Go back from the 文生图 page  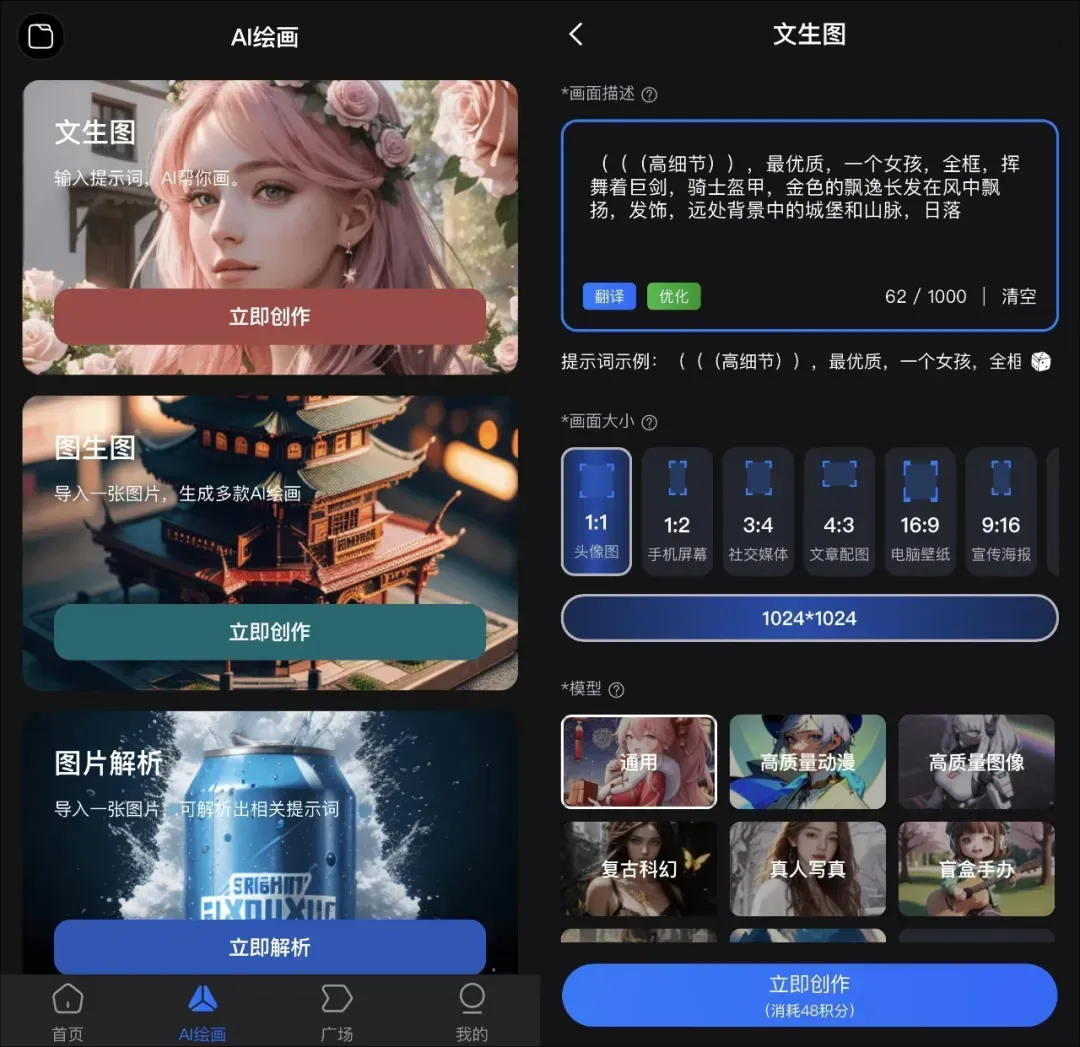[576, 35]
